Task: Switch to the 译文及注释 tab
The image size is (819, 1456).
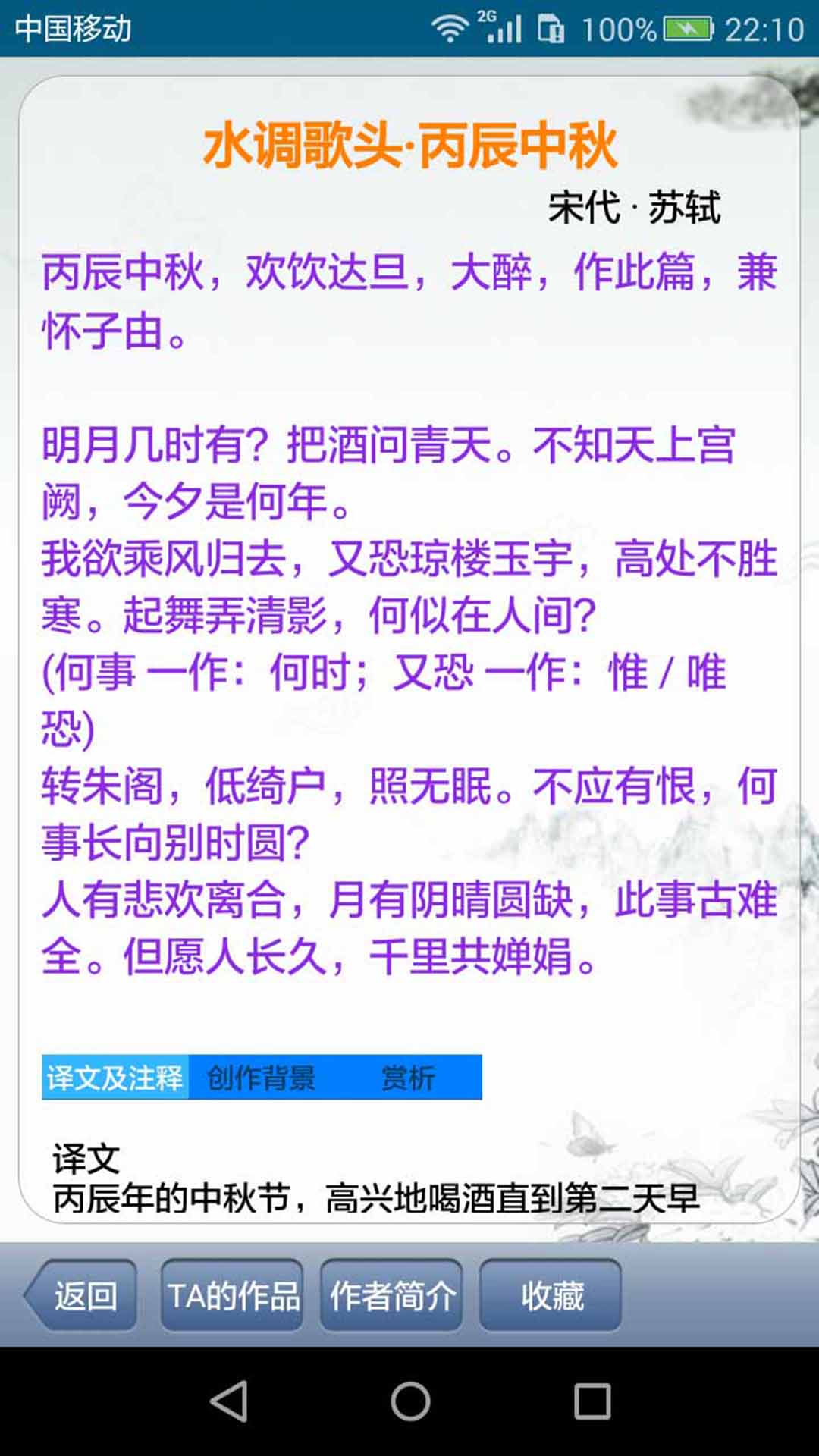Action: click(115, 1078)
